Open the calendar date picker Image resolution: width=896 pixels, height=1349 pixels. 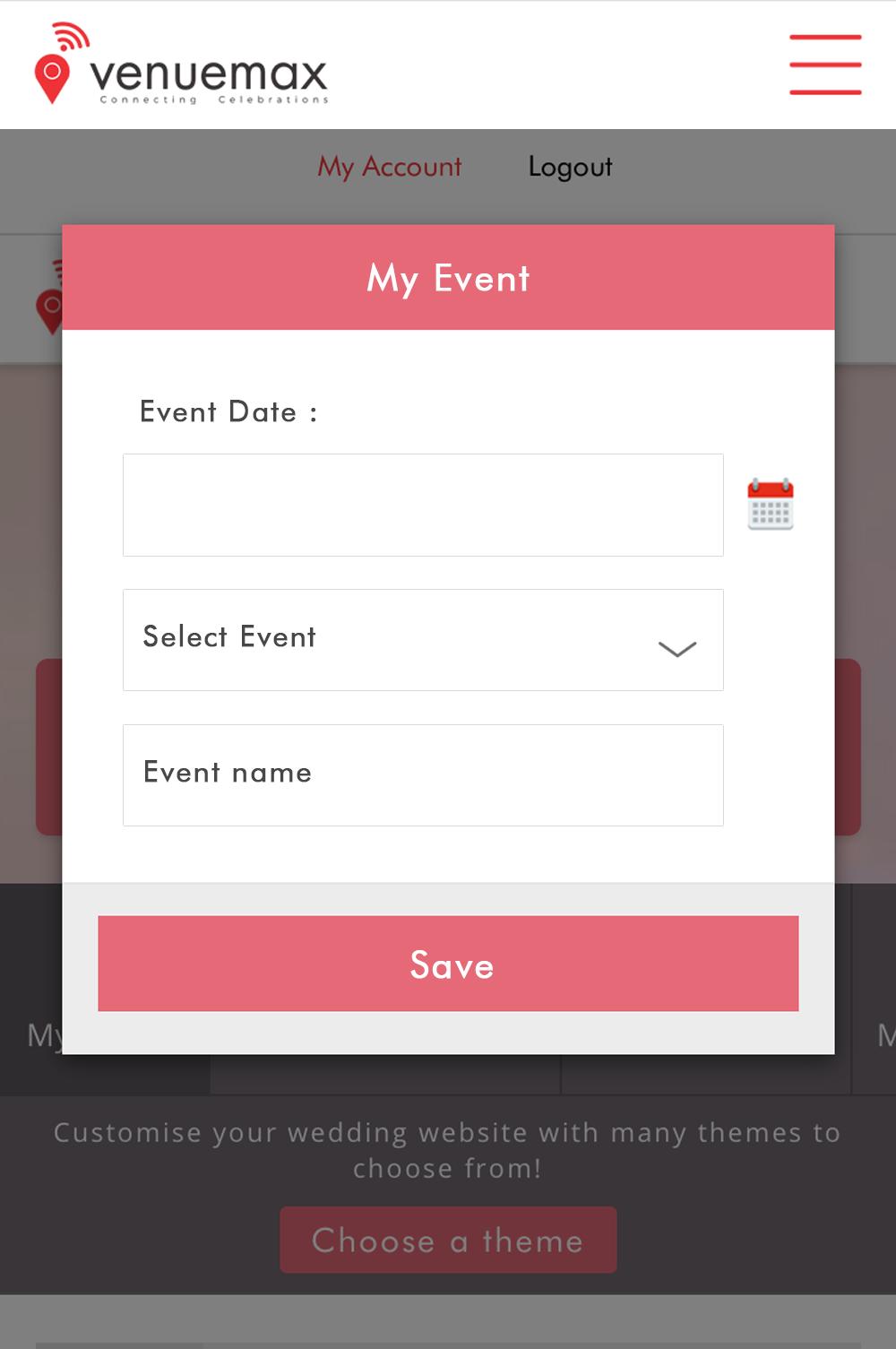771,505
